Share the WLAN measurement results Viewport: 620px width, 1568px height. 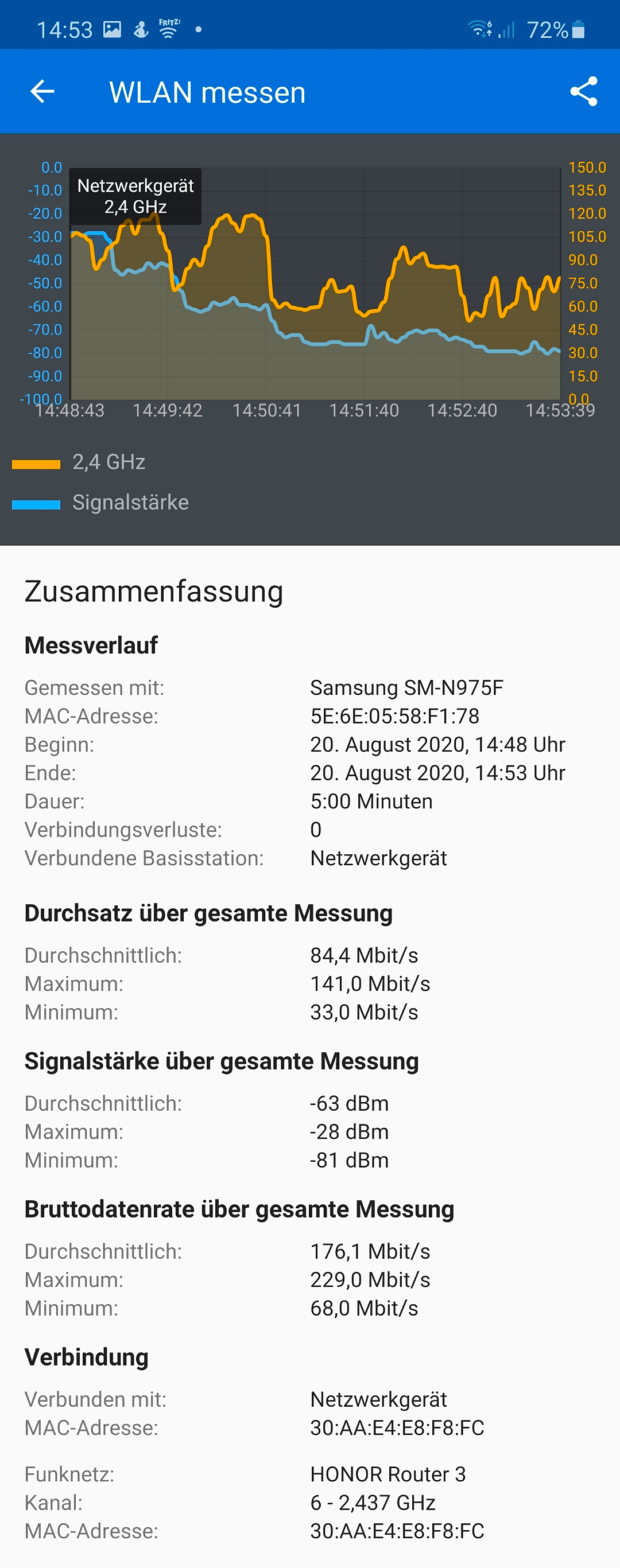(583, 92)
